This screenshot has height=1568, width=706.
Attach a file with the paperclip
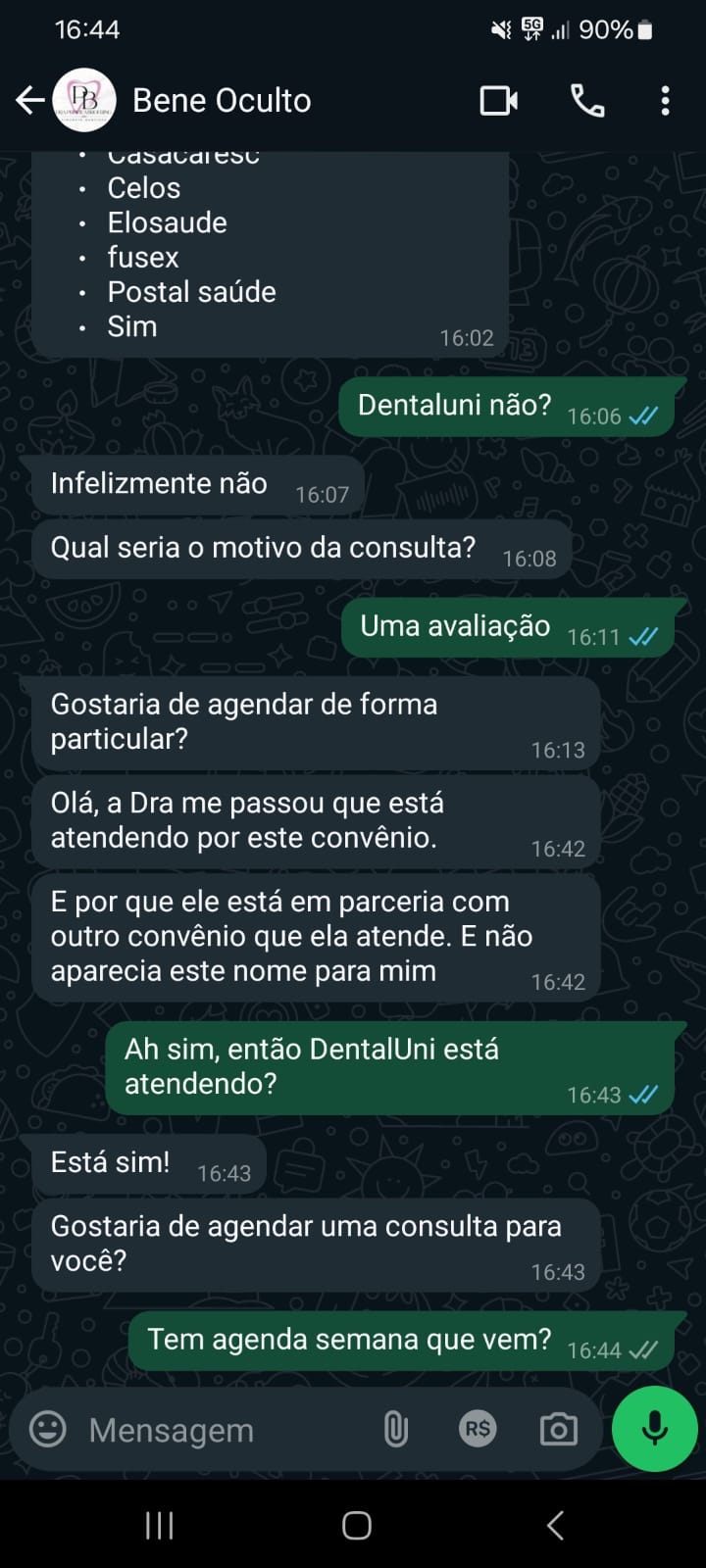coord(395,1430)
